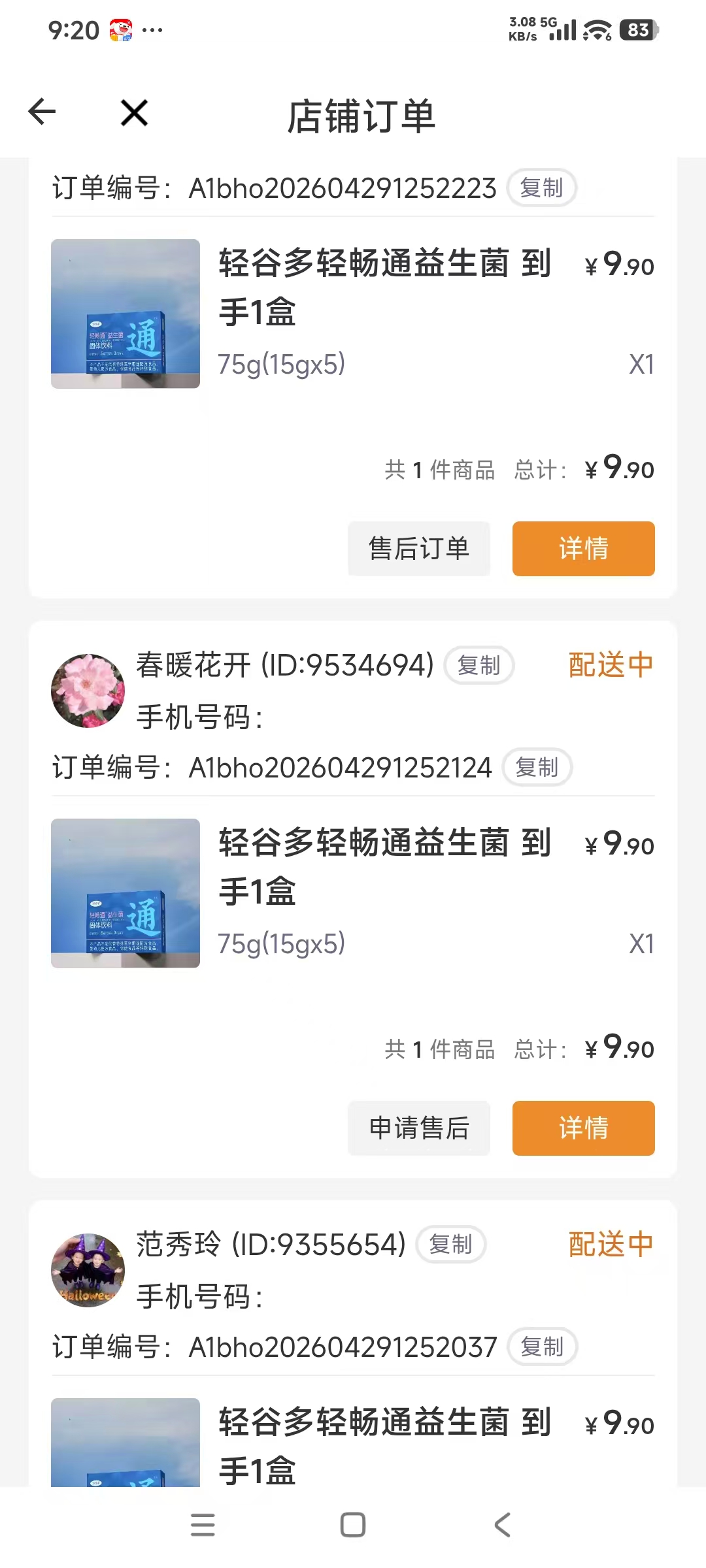Open 详情 for order ending 2223
The image size is (706, 1568).
pos(584,549)
